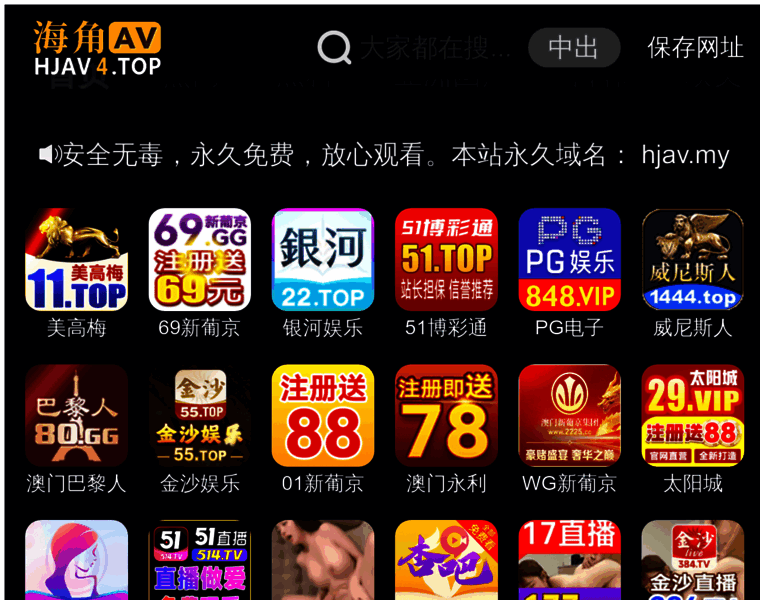The image size is (760, 600).
Task: Tap the 保存网址 link
Action: pos(695,47)
